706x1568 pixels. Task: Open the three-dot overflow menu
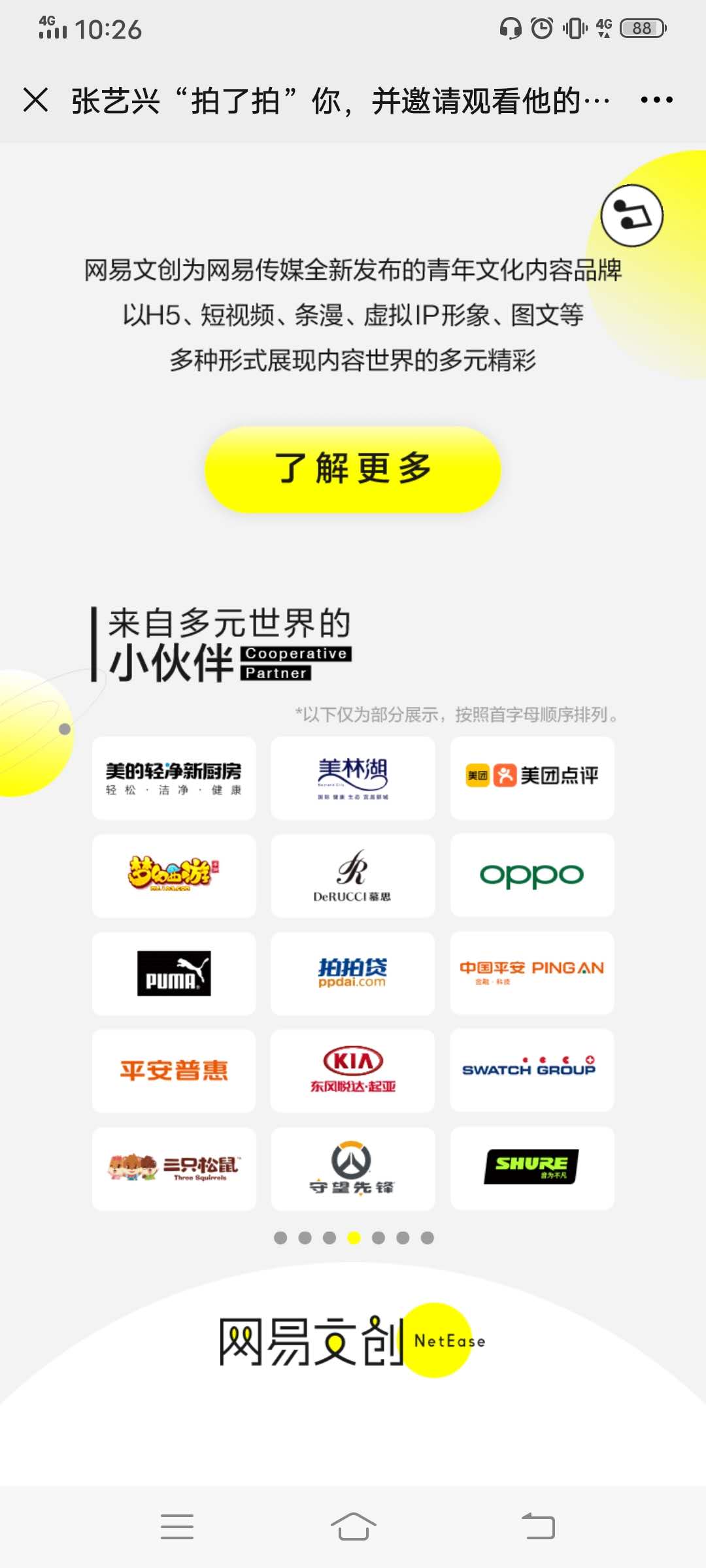[x=656, y=100]
